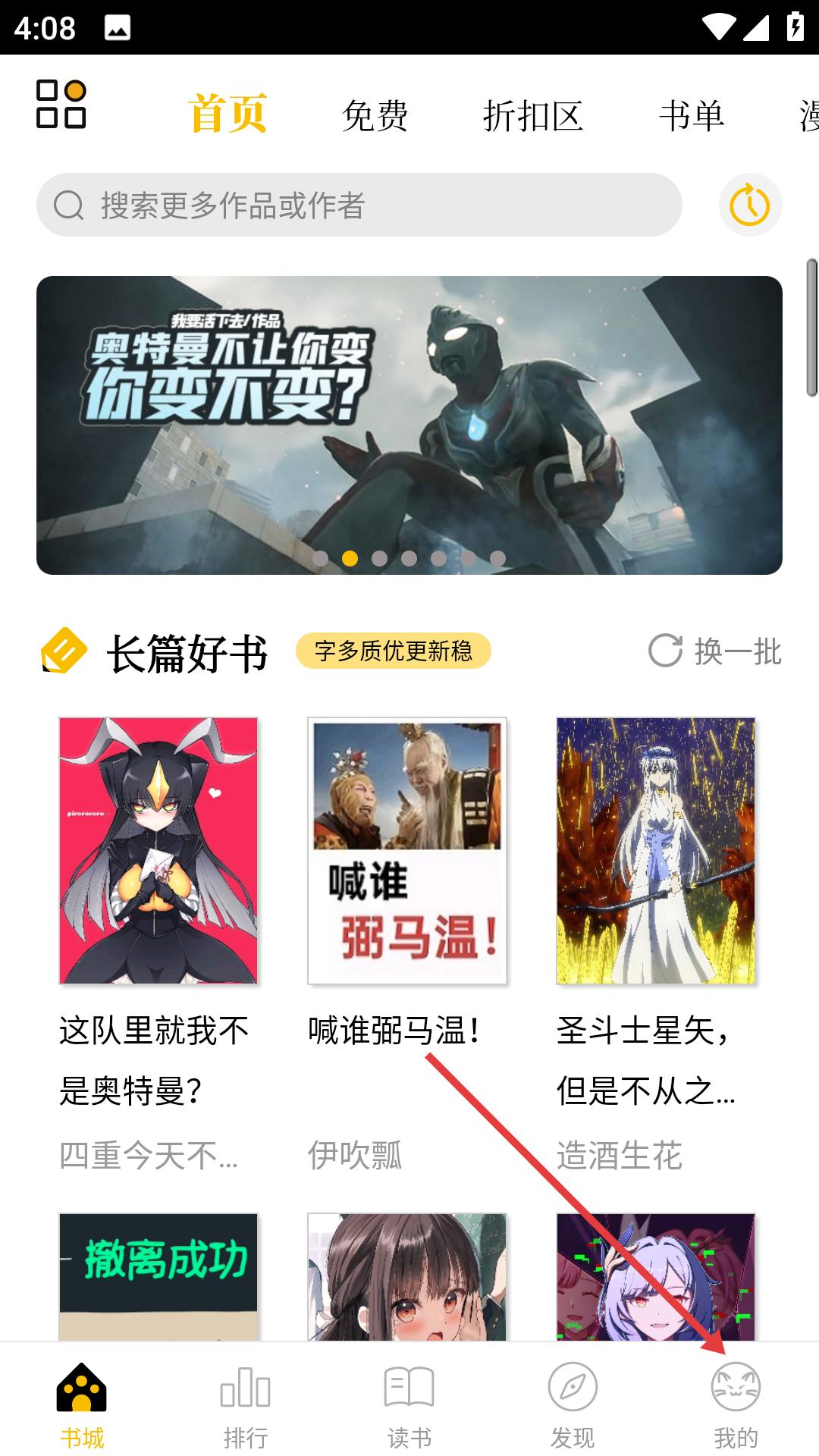Open the book with 撤离成功 cover
819x1456 pixels.
pos(158,1276)
